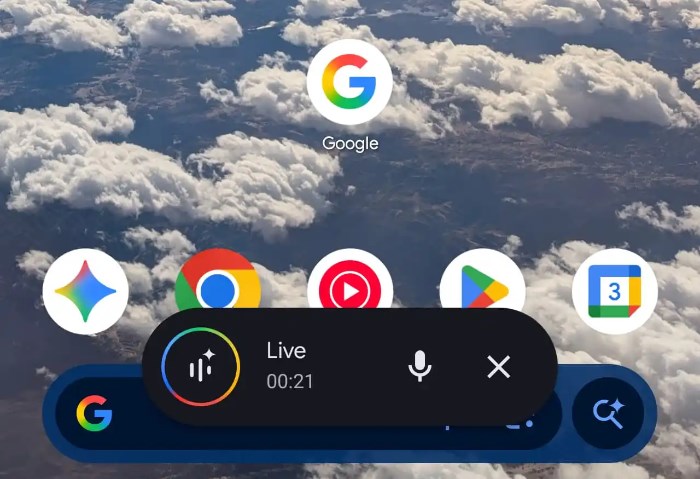Launch the Gemini app
The width and height of the screenshot is (700, 479).
tap(86, 290)
